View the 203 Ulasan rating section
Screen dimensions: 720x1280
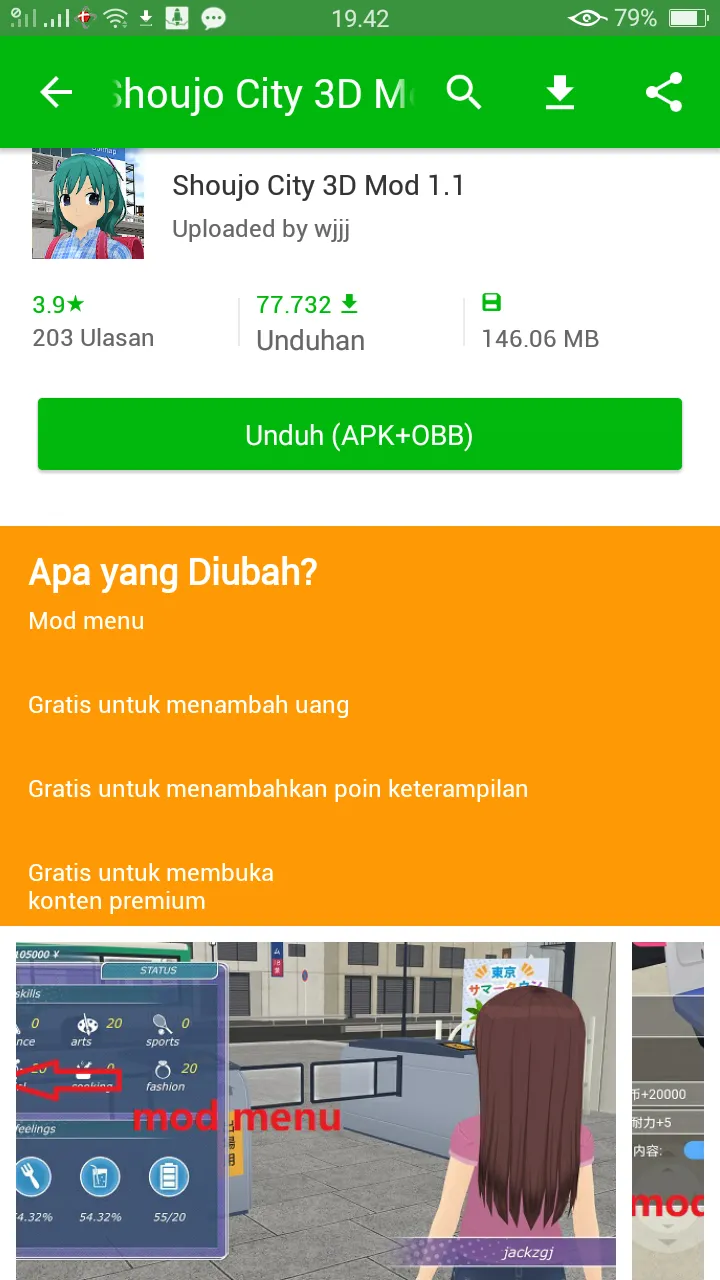click(93, 322)
